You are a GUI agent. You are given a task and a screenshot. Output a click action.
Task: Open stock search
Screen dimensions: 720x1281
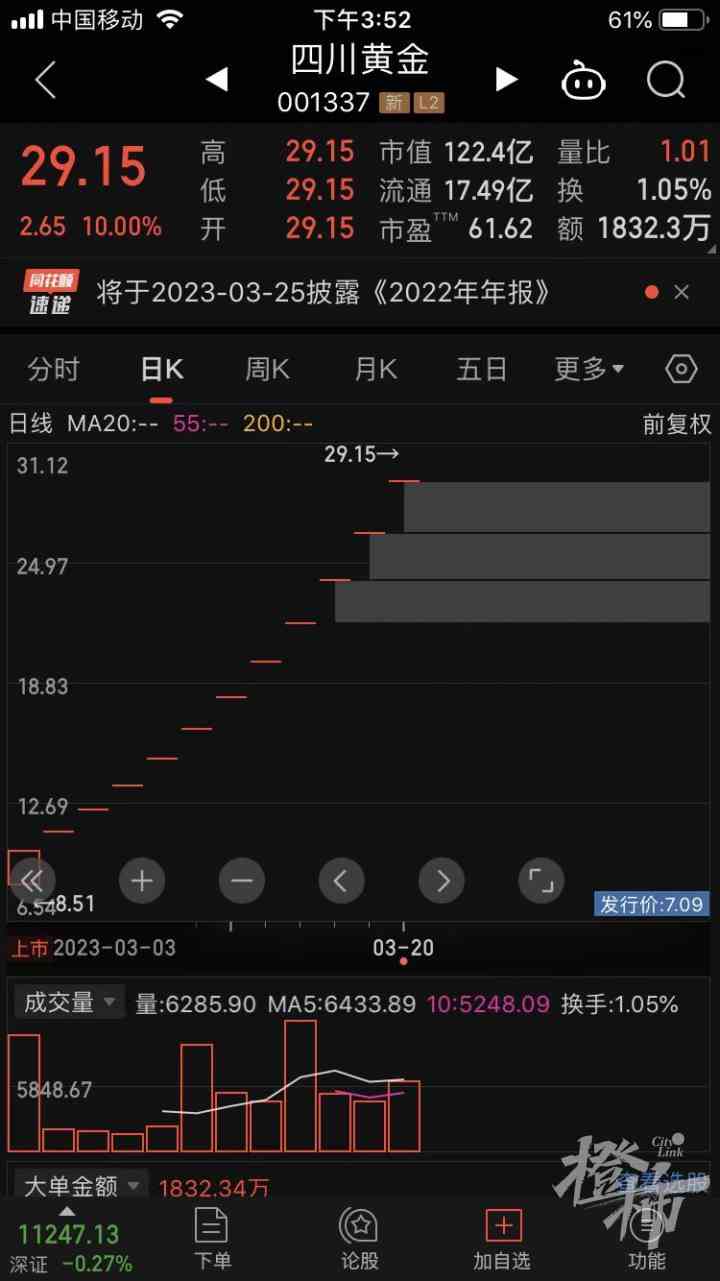click(665, 79)
